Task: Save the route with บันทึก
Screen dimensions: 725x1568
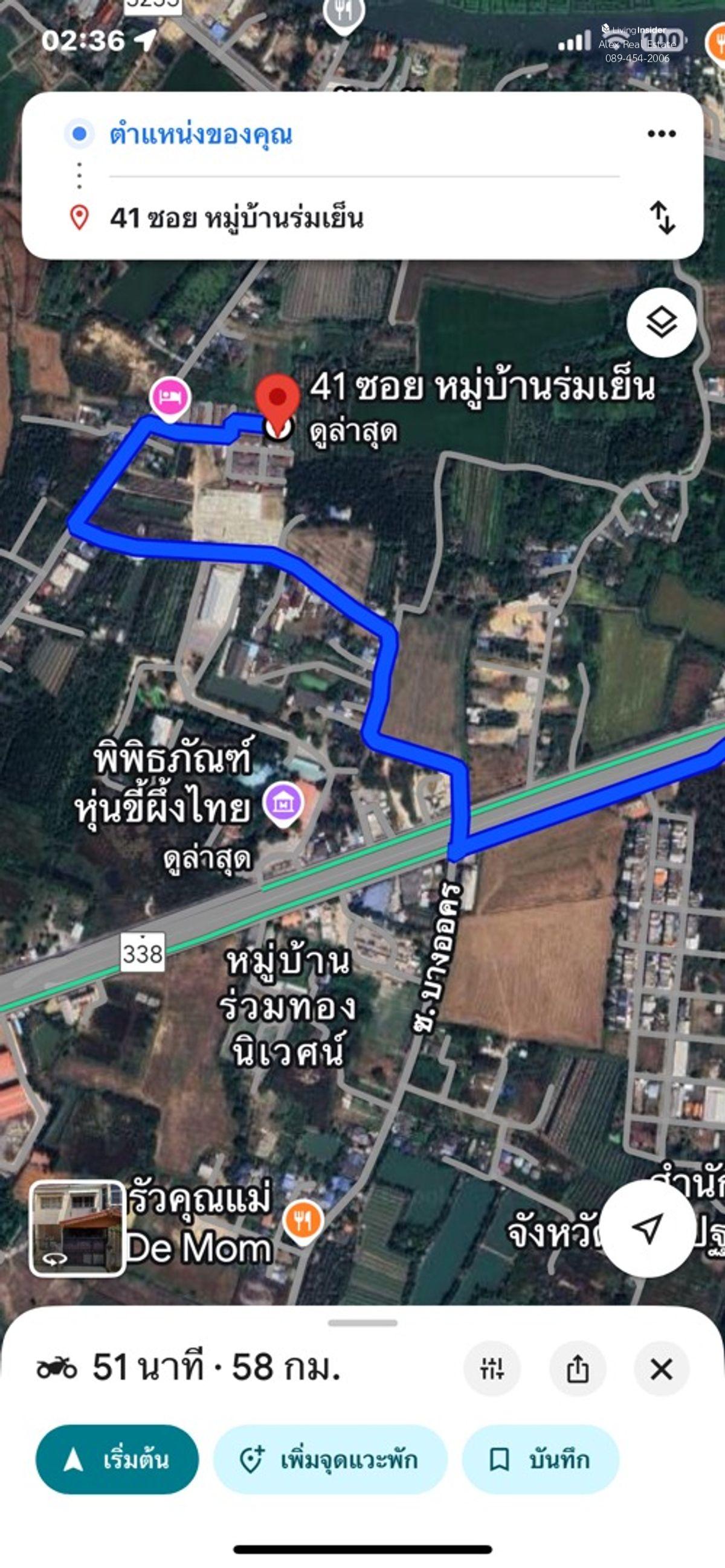Action: click(540, 1460)
